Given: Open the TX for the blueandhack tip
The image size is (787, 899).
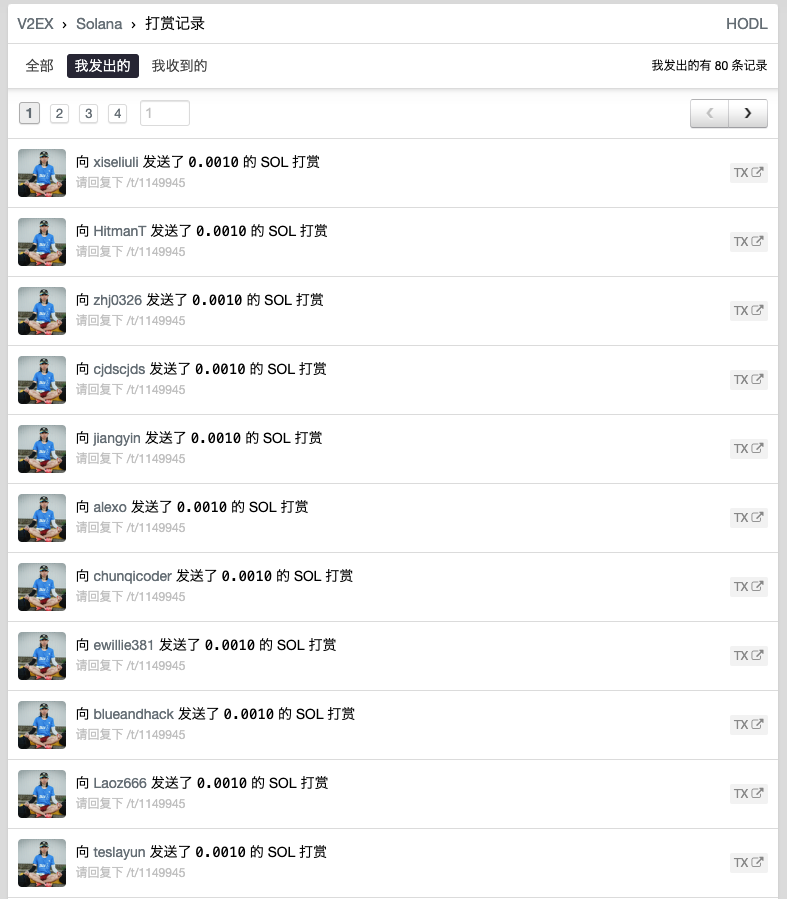Looking at the screenshot, I should click(x=748, y=724).
